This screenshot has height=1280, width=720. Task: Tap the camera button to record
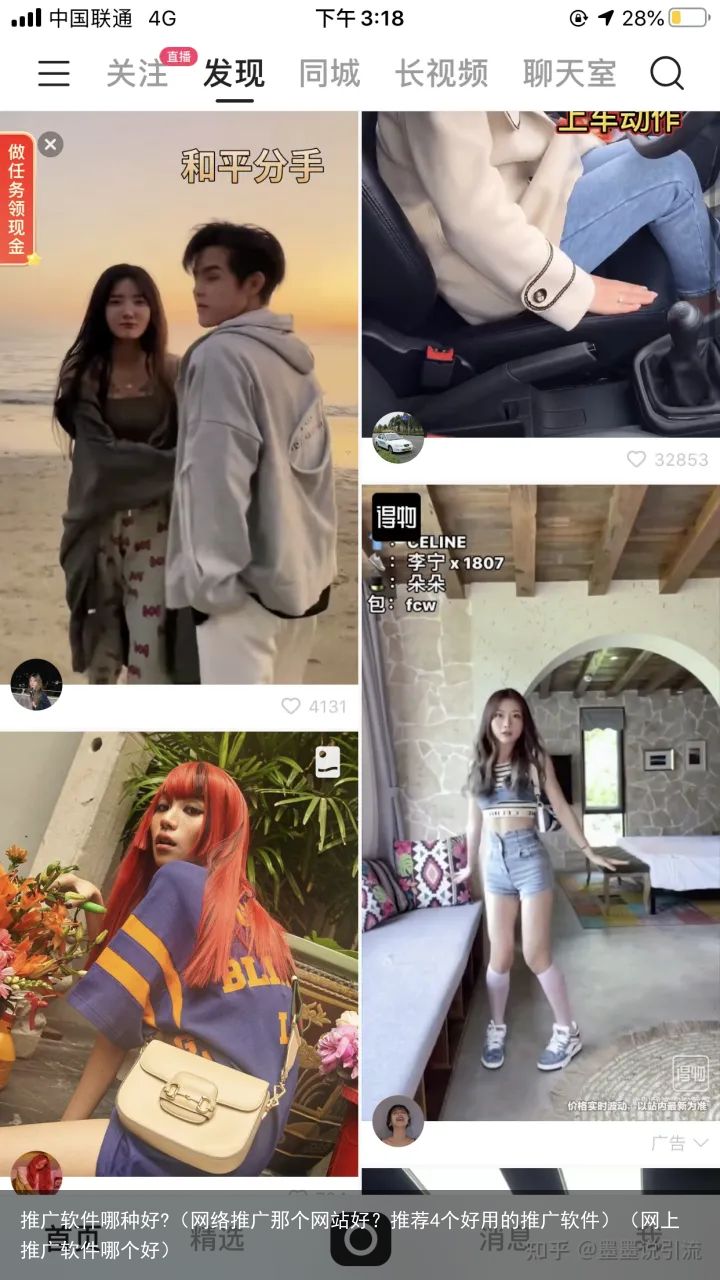click(360, 1238)
